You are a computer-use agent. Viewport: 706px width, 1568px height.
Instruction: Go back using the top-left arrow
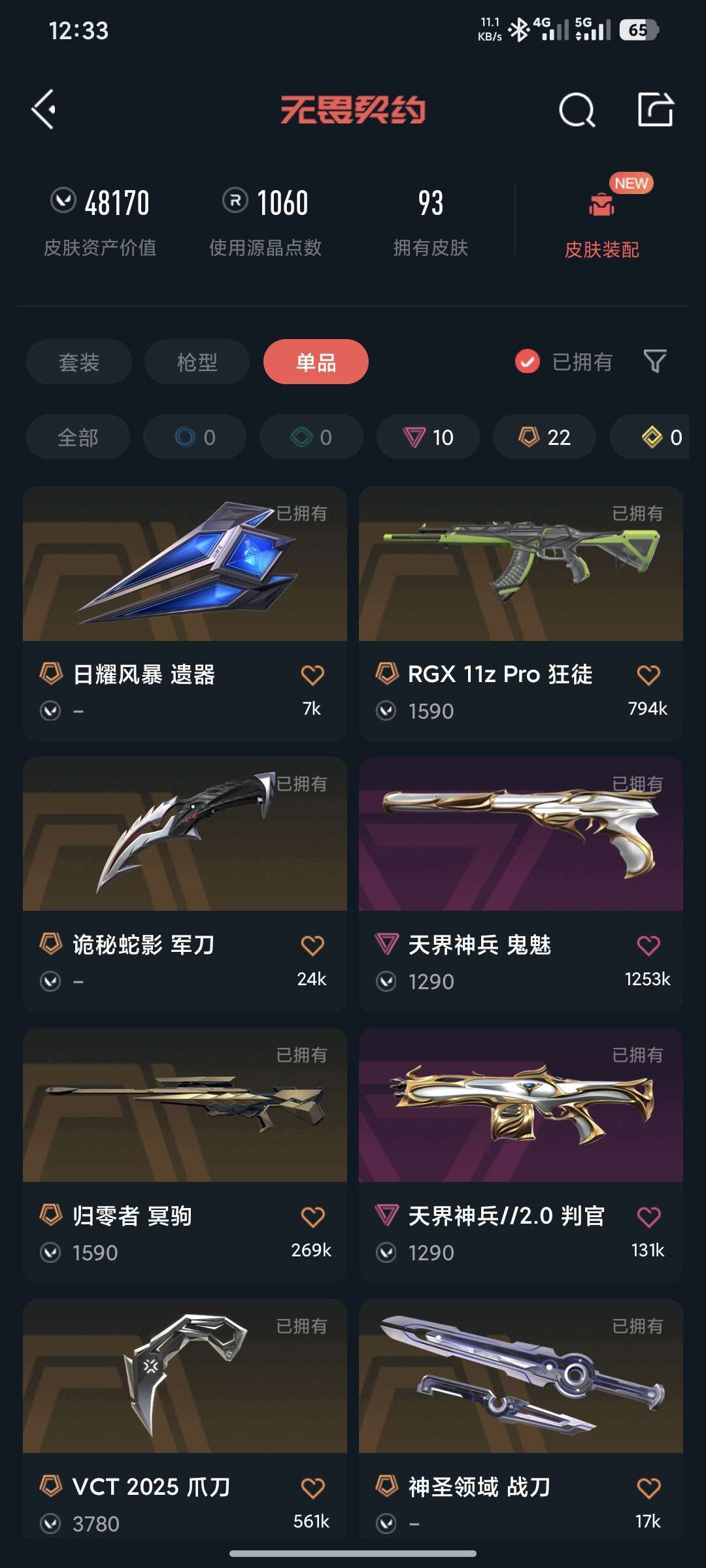tap(44, 109)
